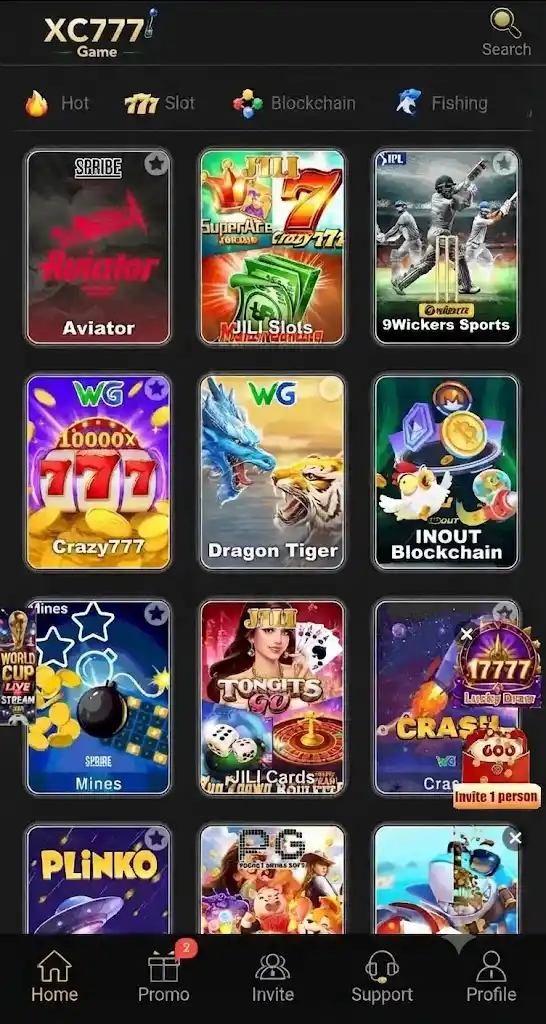Screen dimensions: 546x1024
Task: Switch to the Slot category
Action: click(x=159, y=103)
